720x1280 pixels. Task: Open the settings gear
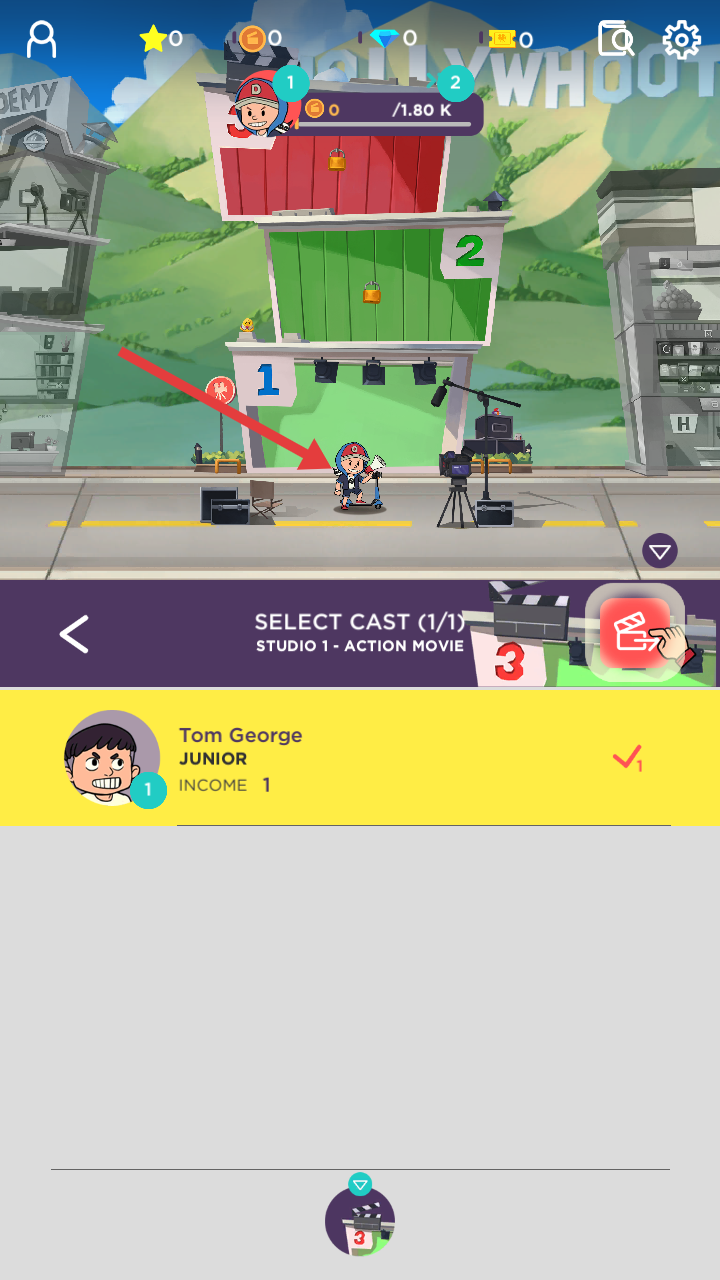point(682,40)
